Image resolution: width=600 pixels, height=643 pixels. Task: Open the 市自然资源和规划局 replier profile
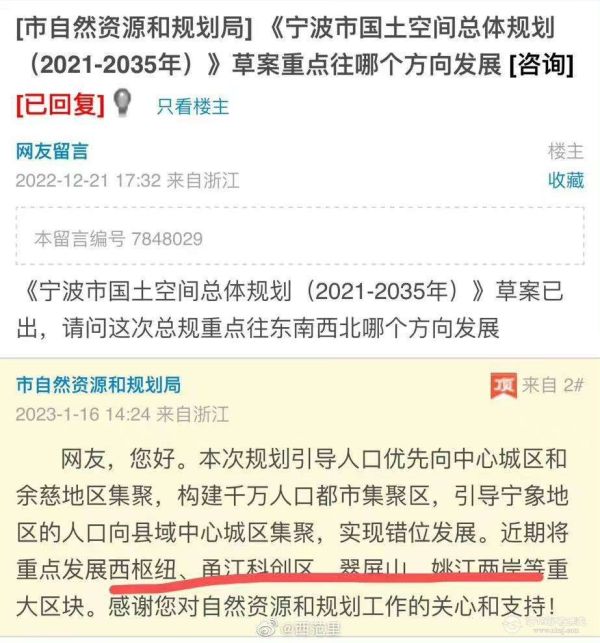[97, 384]
